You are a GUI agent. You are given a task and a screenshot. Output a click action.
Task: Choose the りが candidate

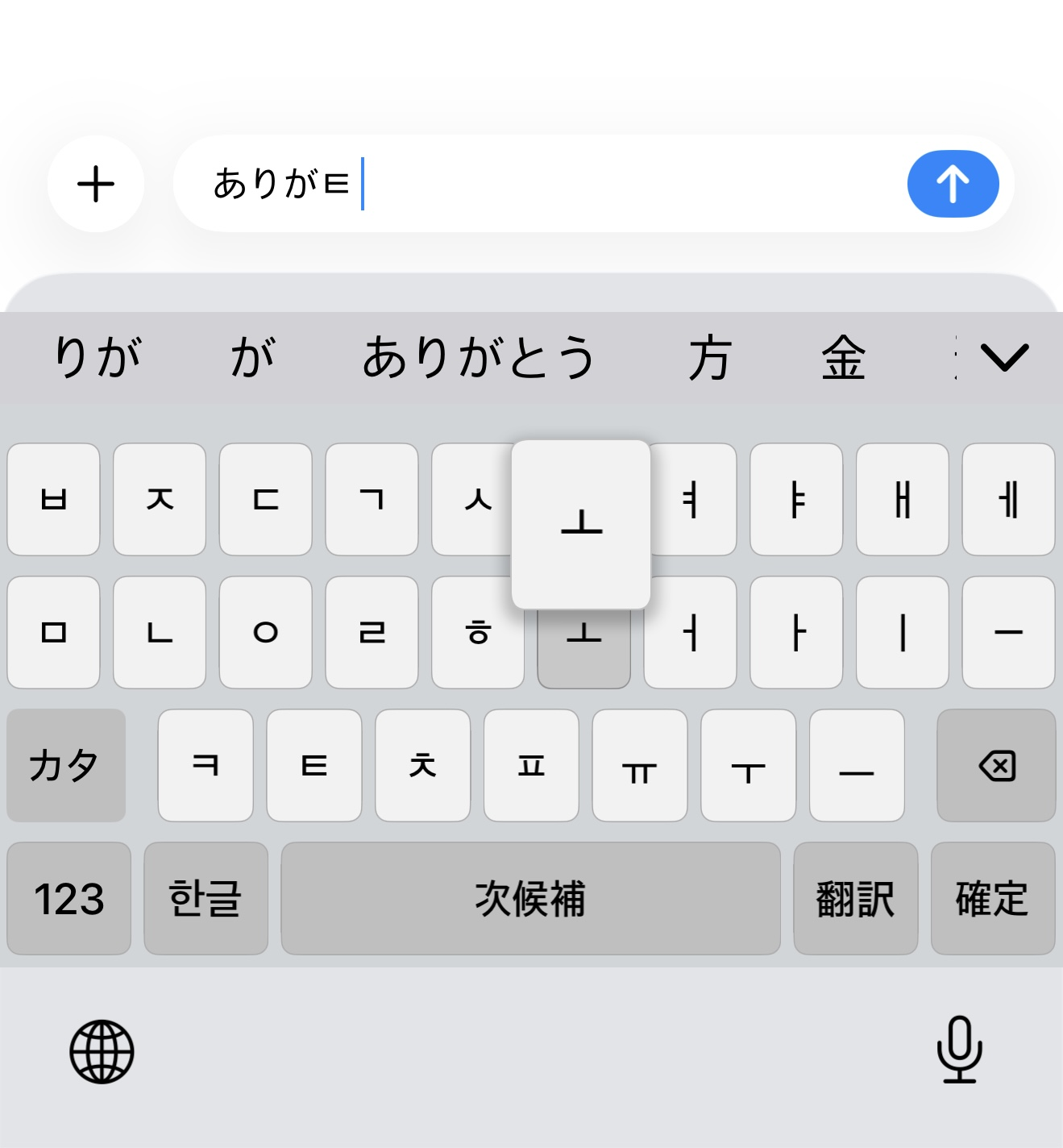coord(97,358)
